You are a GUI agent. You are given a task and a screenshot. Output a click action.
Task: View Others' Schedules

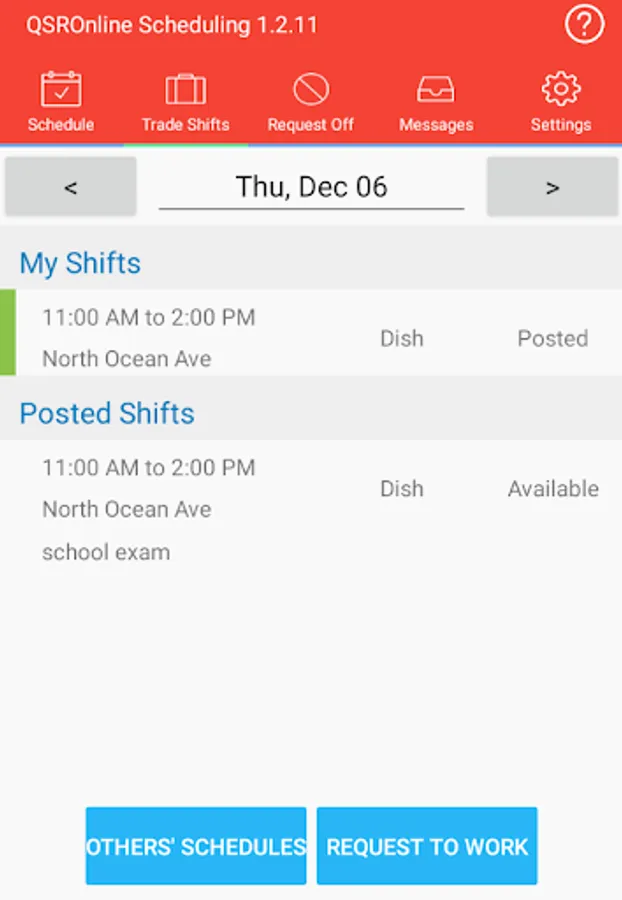tap(196, 846)
